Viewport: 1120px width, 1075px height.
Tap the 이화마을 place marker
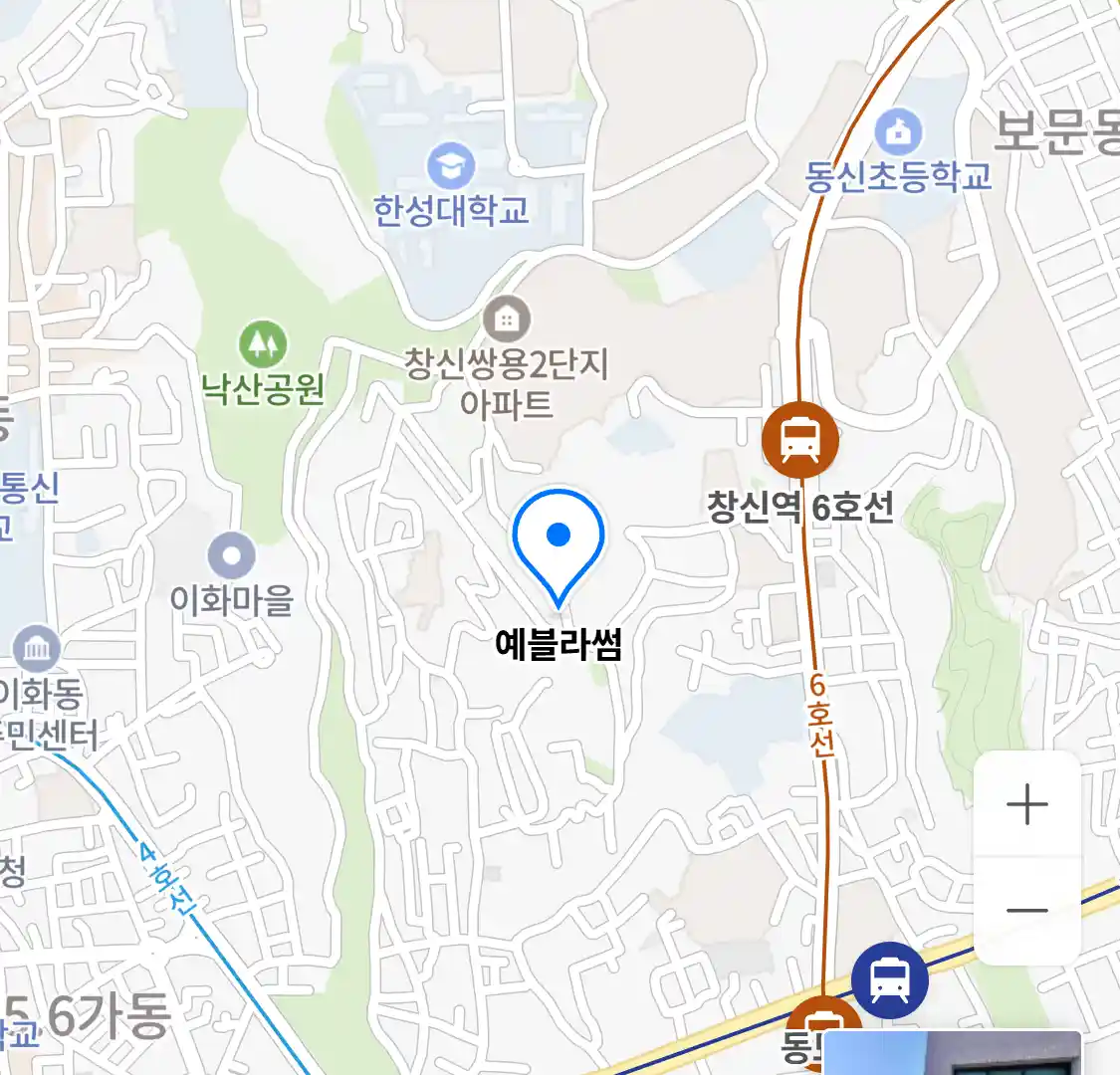pos(232,556)
